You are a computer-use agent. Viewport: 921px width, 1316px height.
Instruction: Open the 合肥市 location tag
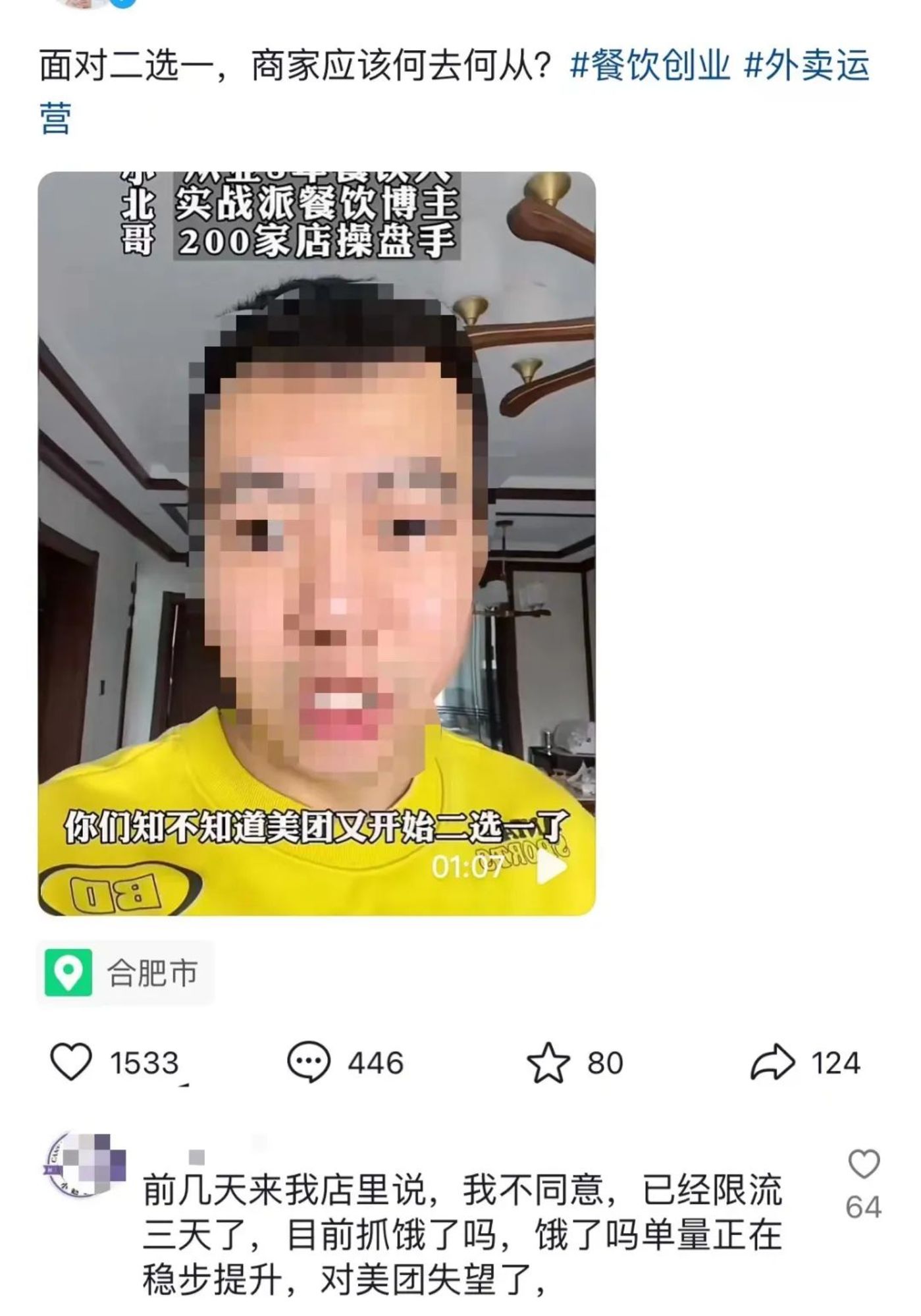125,972
